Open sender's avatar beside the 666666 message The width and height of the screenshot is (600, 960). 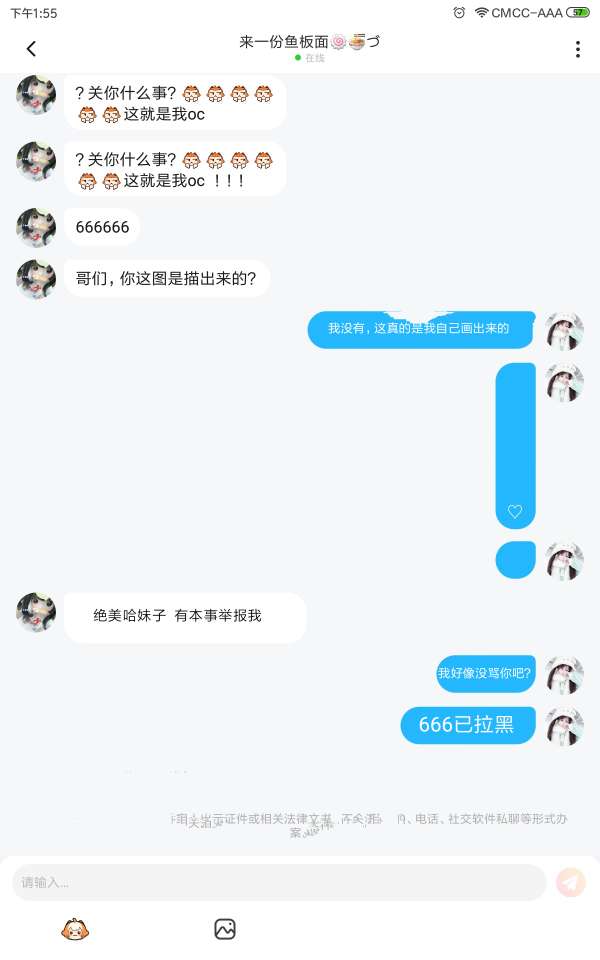[x=36, y=227]
